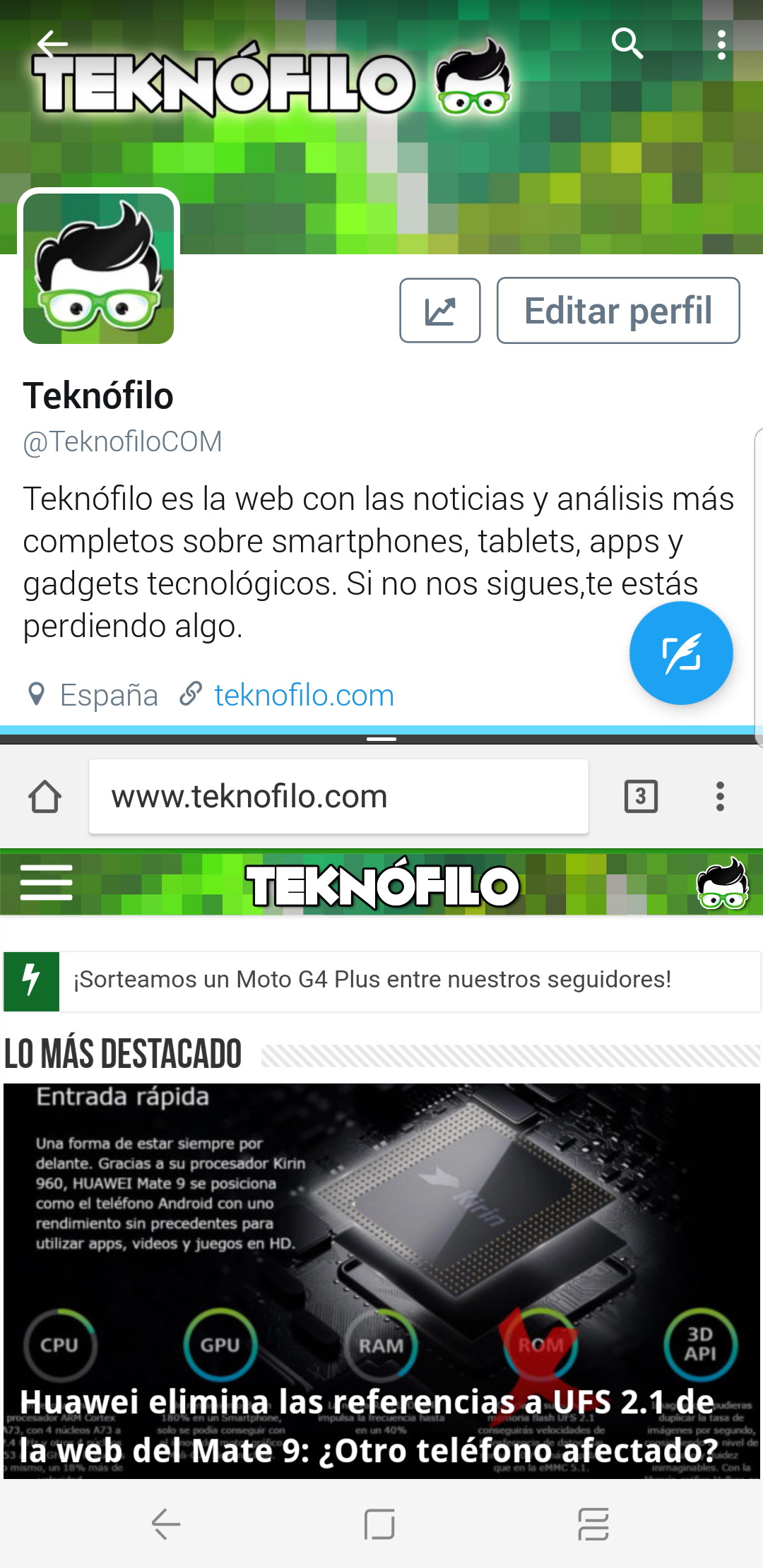Screen dimensions: 763x1568
Task: Open the recent apps screen
Action: pyautogui.click(x=593, y=1524)
